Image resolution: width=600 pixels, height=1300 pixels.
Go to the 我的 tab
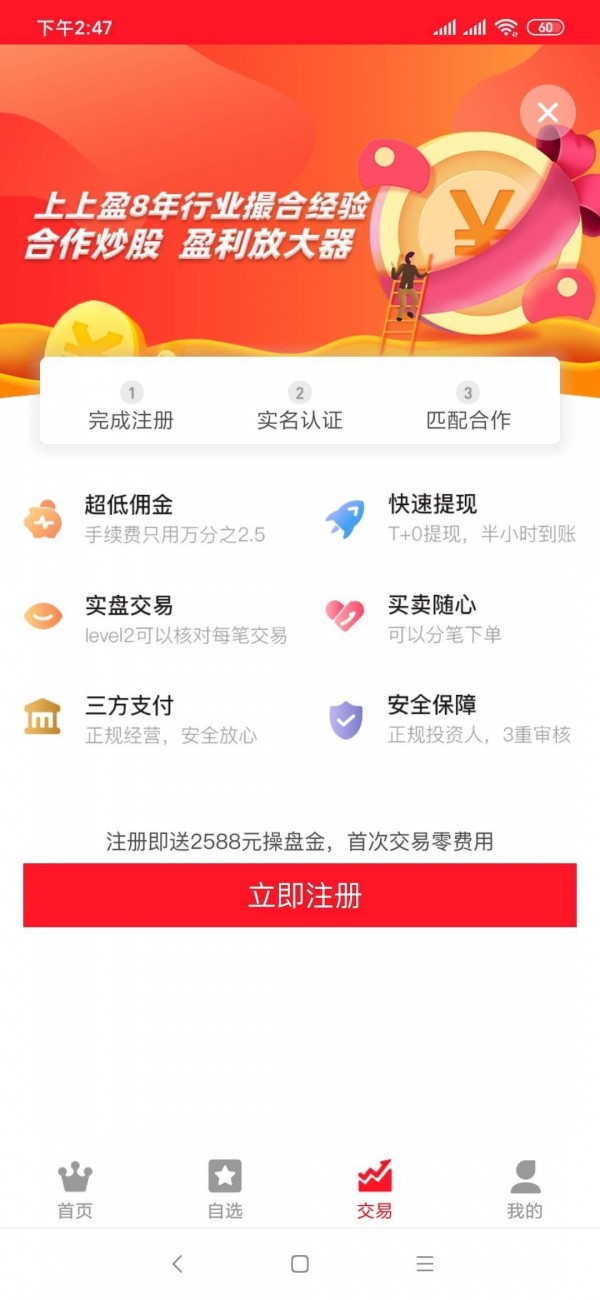point(525,1190)
